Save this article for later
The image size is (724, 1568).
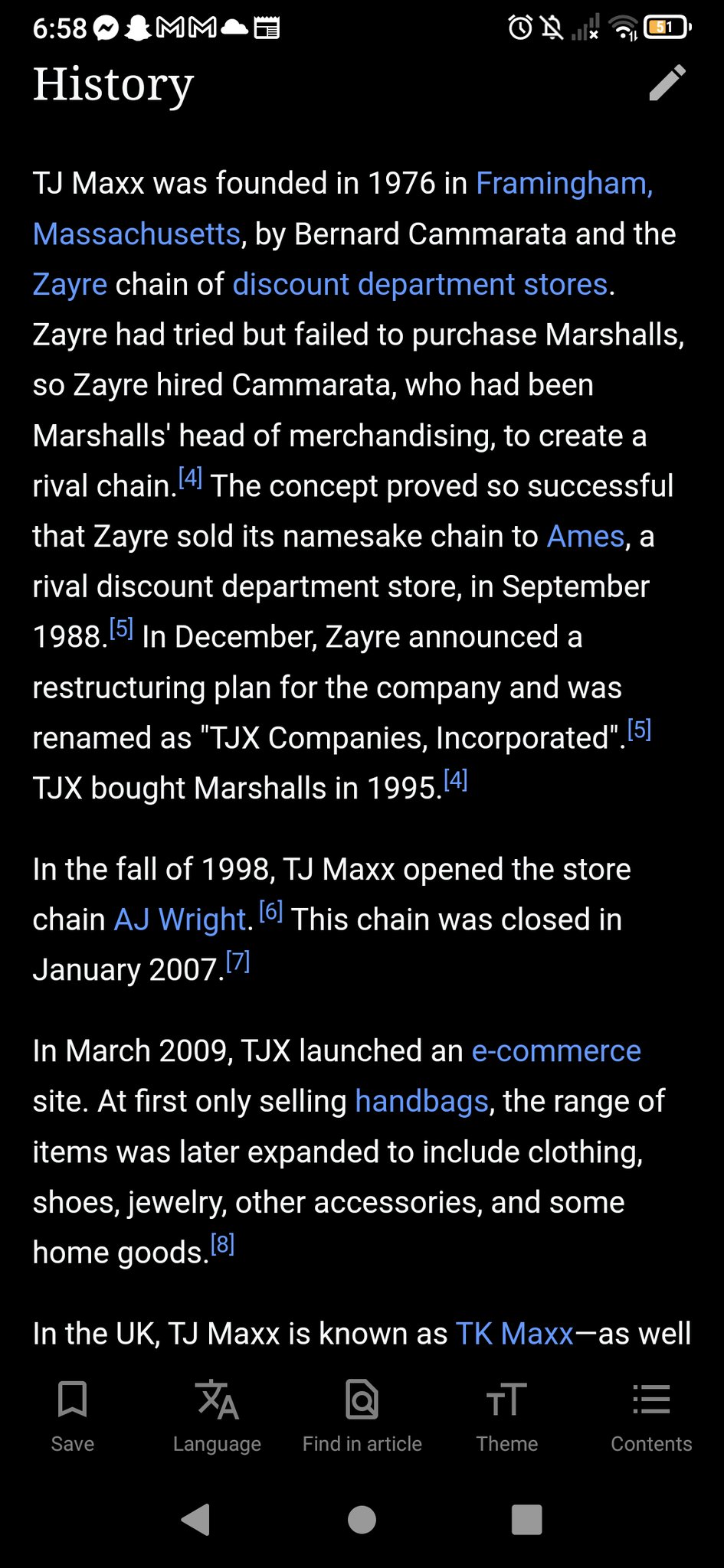coord(73,1415)
